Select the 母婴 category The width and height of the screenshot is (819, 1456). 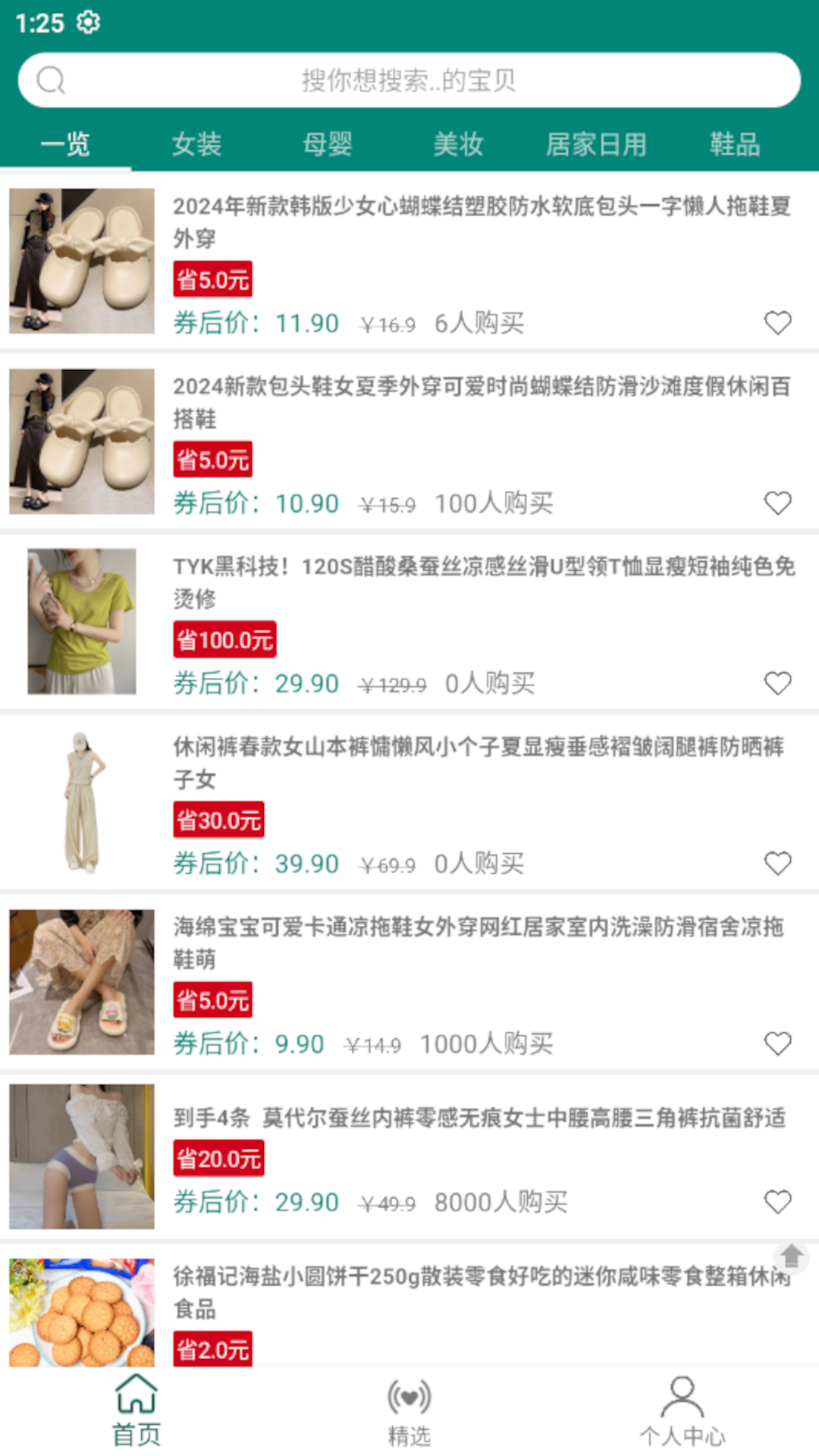(x=328, y=144)
